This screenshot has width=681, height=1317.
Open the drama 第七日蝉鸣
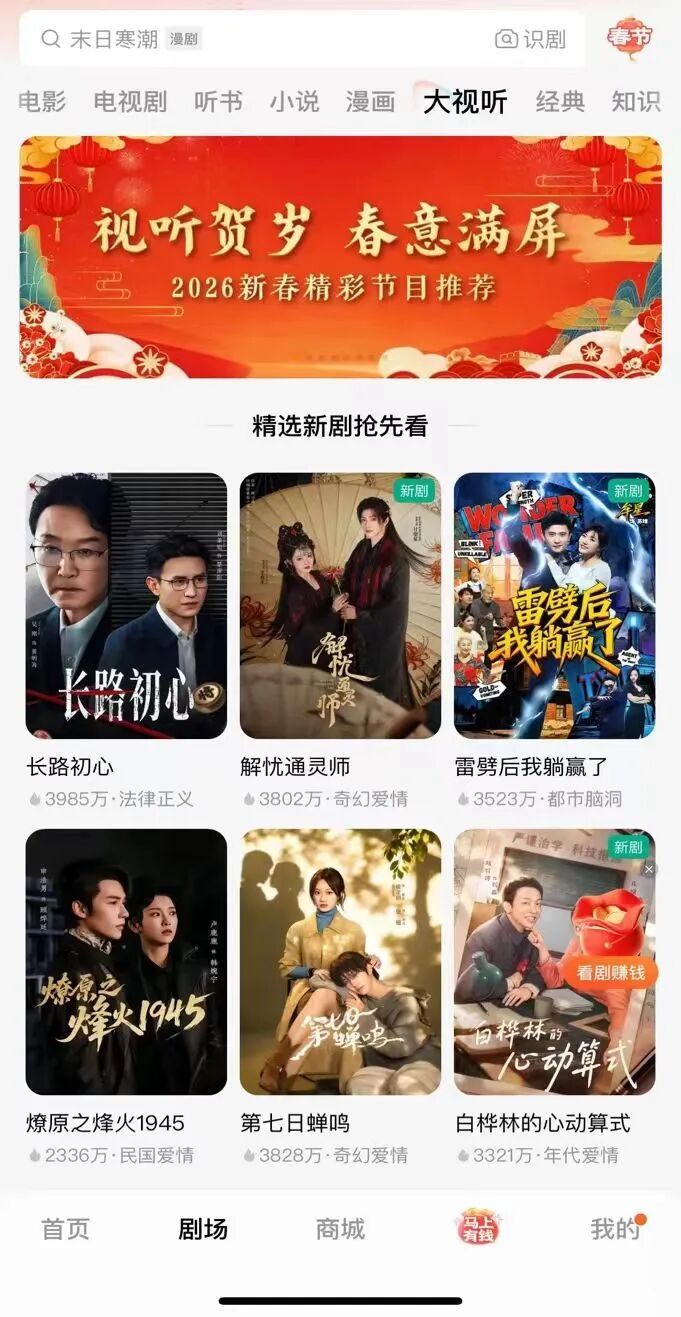pos(340,961)
